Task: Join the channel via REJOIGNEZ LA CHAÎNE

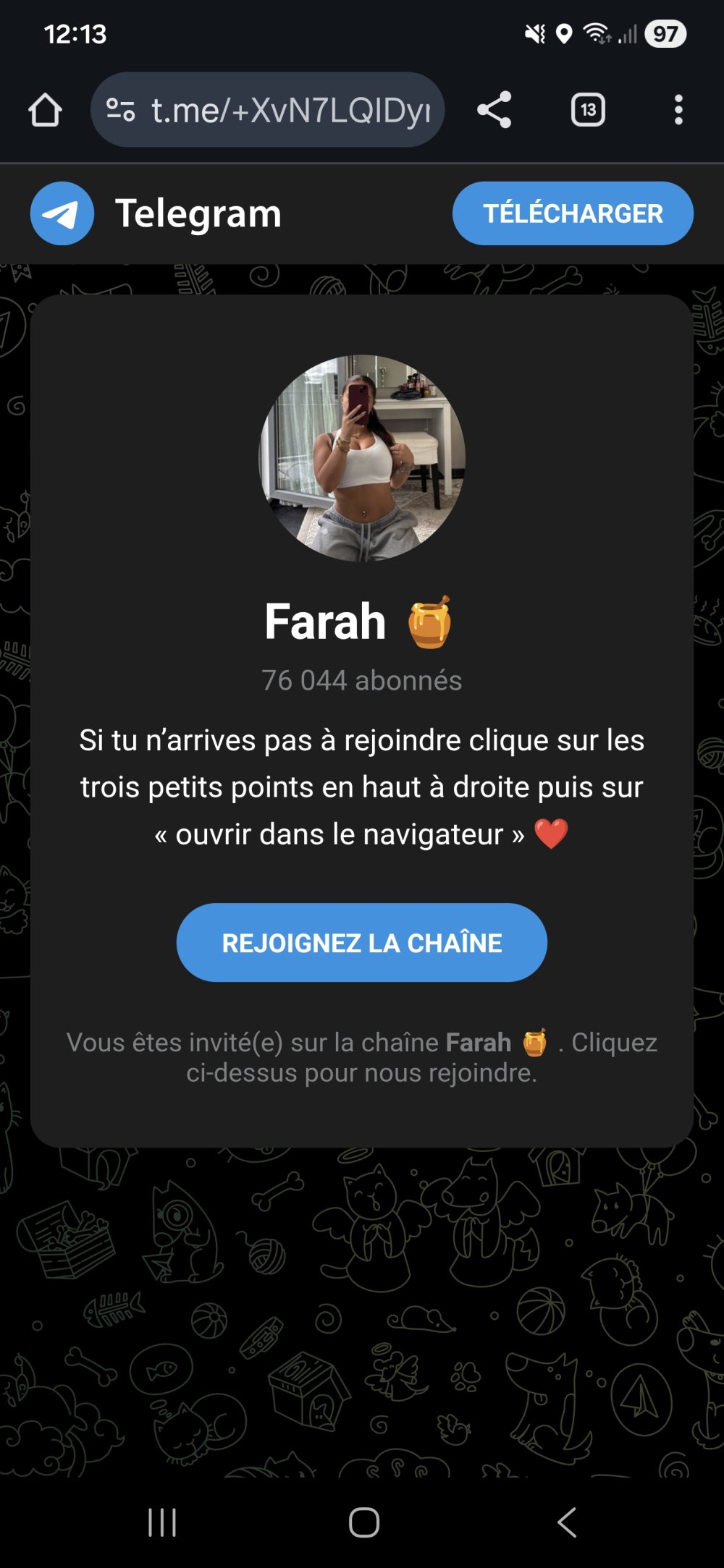Action: tap(362, 942)
